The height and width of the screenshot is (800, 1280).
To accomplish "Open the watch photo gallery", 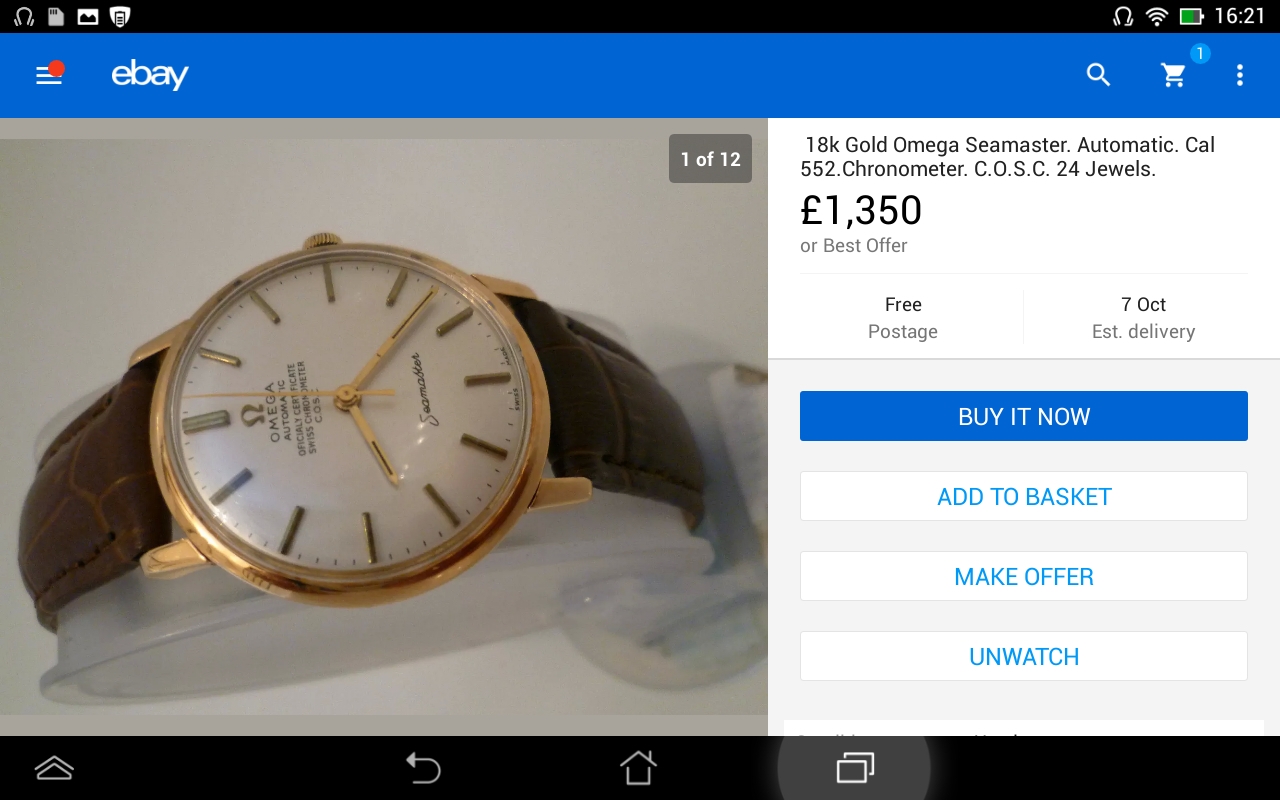I will click(384, 427).
